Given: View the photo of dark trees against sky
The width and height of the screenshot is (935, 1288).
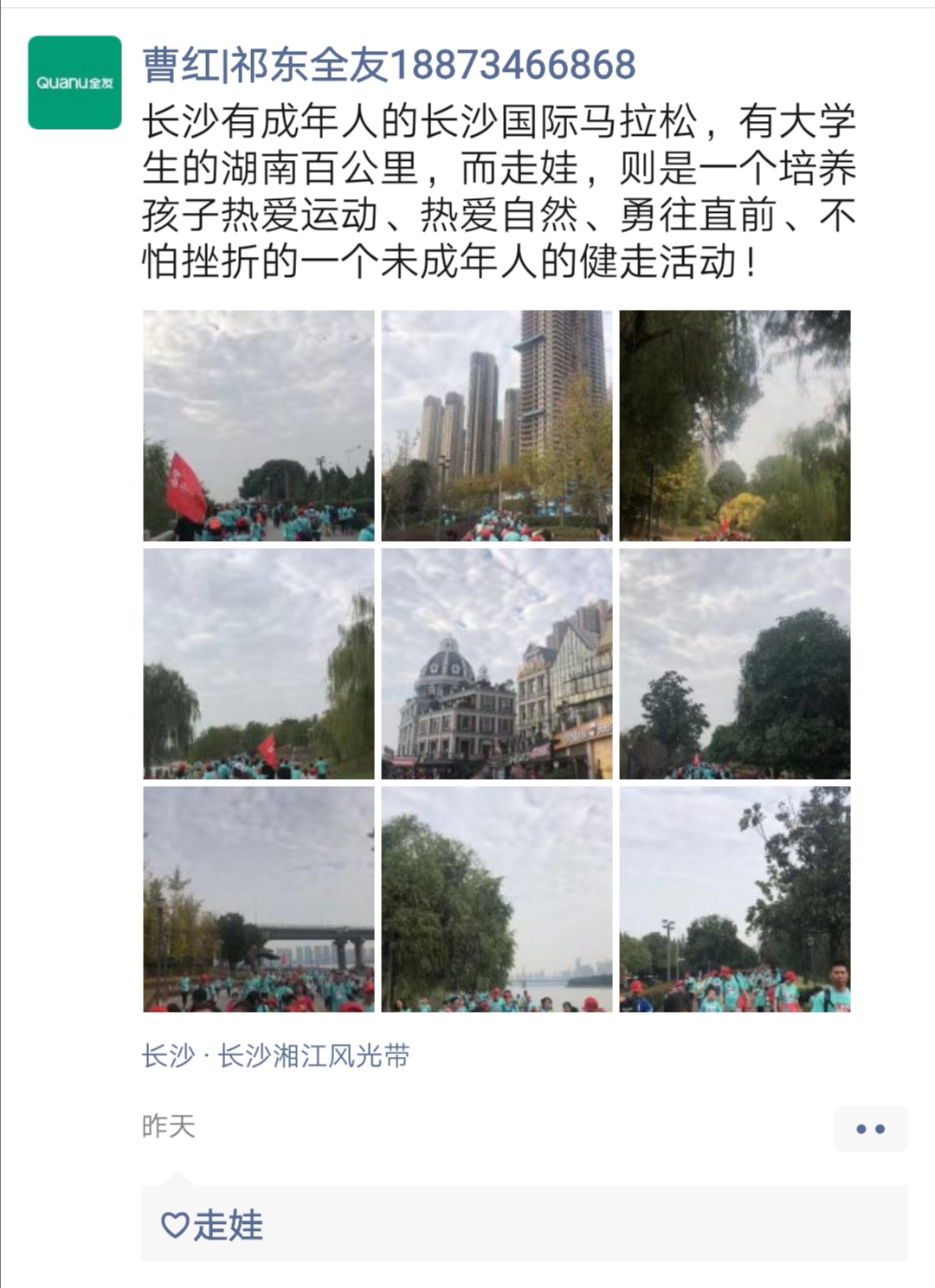Looking at the screenshot, I should [734, 425].
